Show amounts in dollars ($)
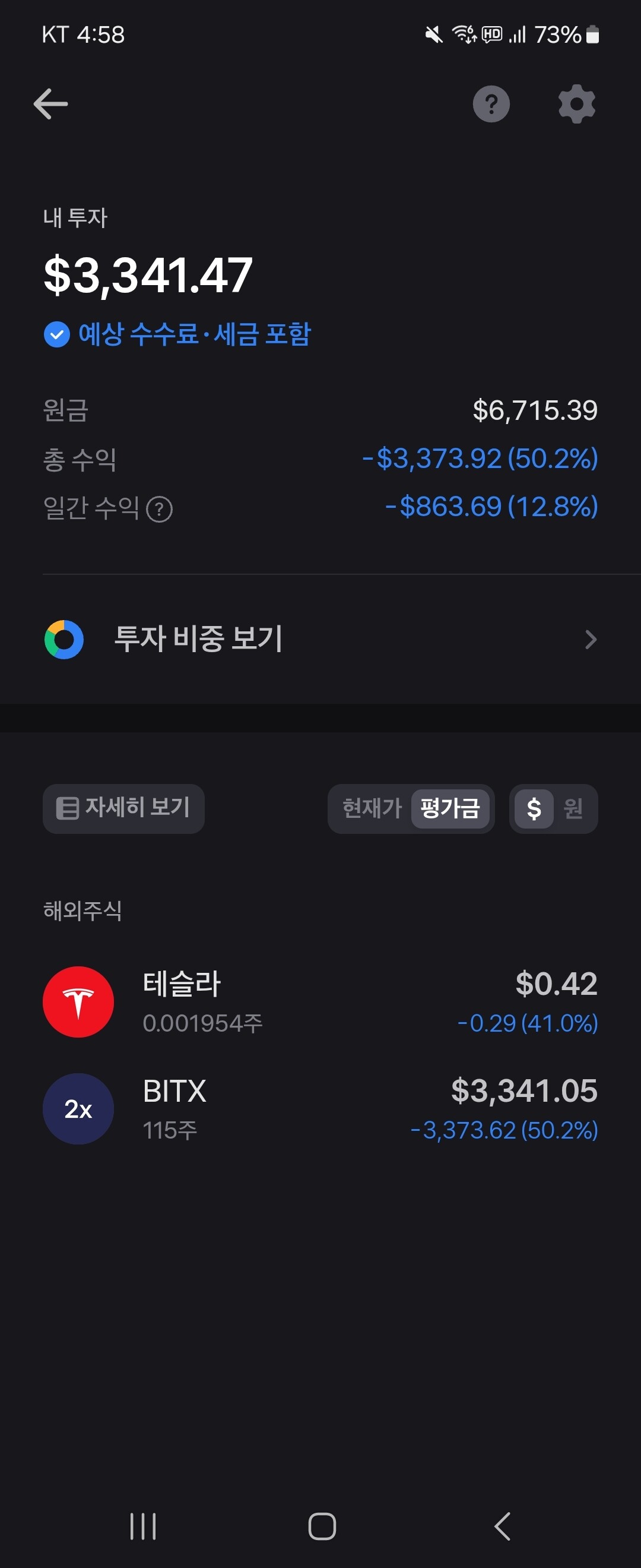Screen dimensions: 641x1568 pyautogui.click(x=534, y=808)
